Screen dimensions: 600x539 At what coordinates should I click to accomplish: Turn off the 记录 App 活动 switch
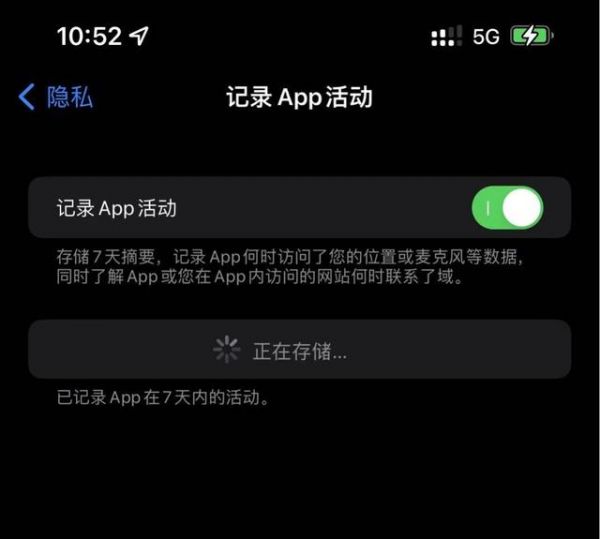tap(507, 208)
